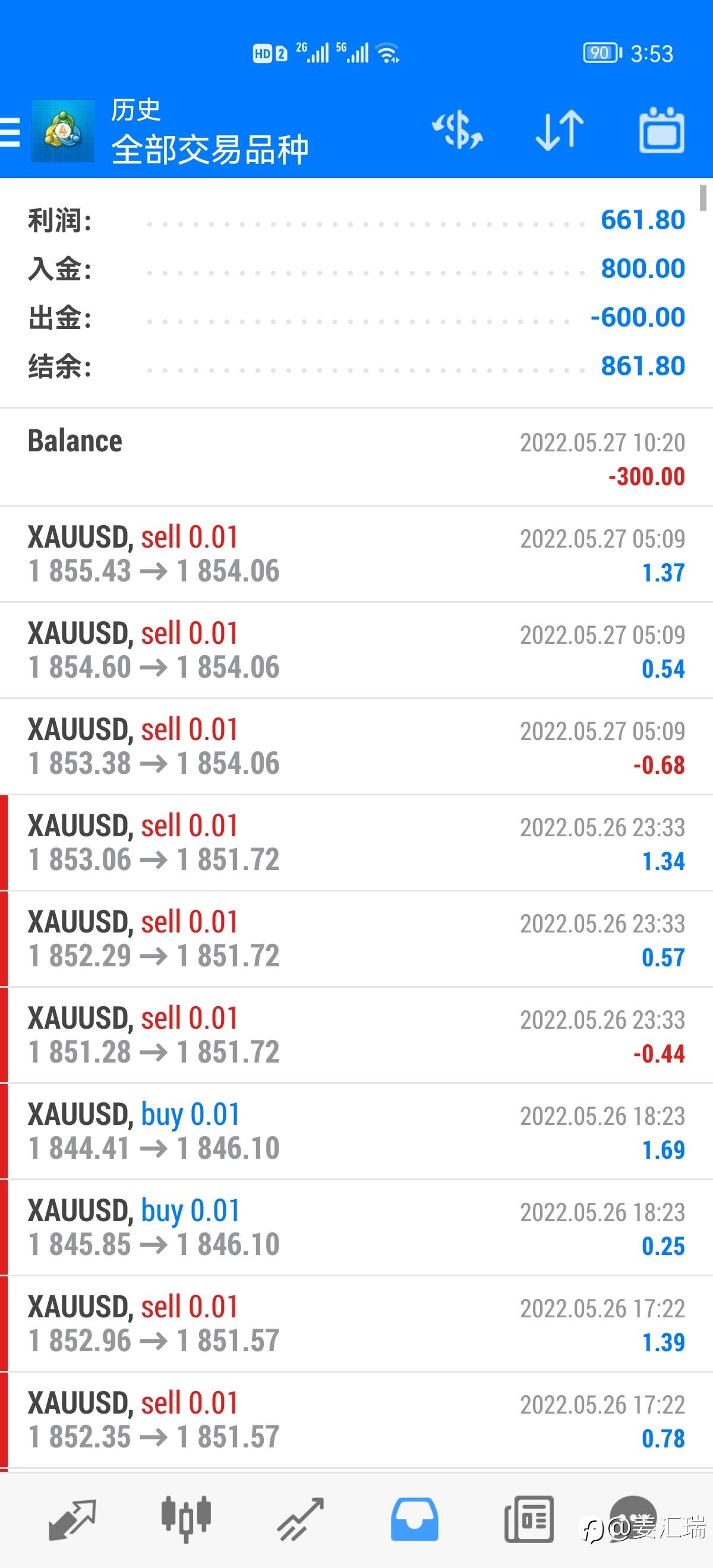Open the calendar date range picker
Screen dimensions: 713x1568
click(662, 129)
